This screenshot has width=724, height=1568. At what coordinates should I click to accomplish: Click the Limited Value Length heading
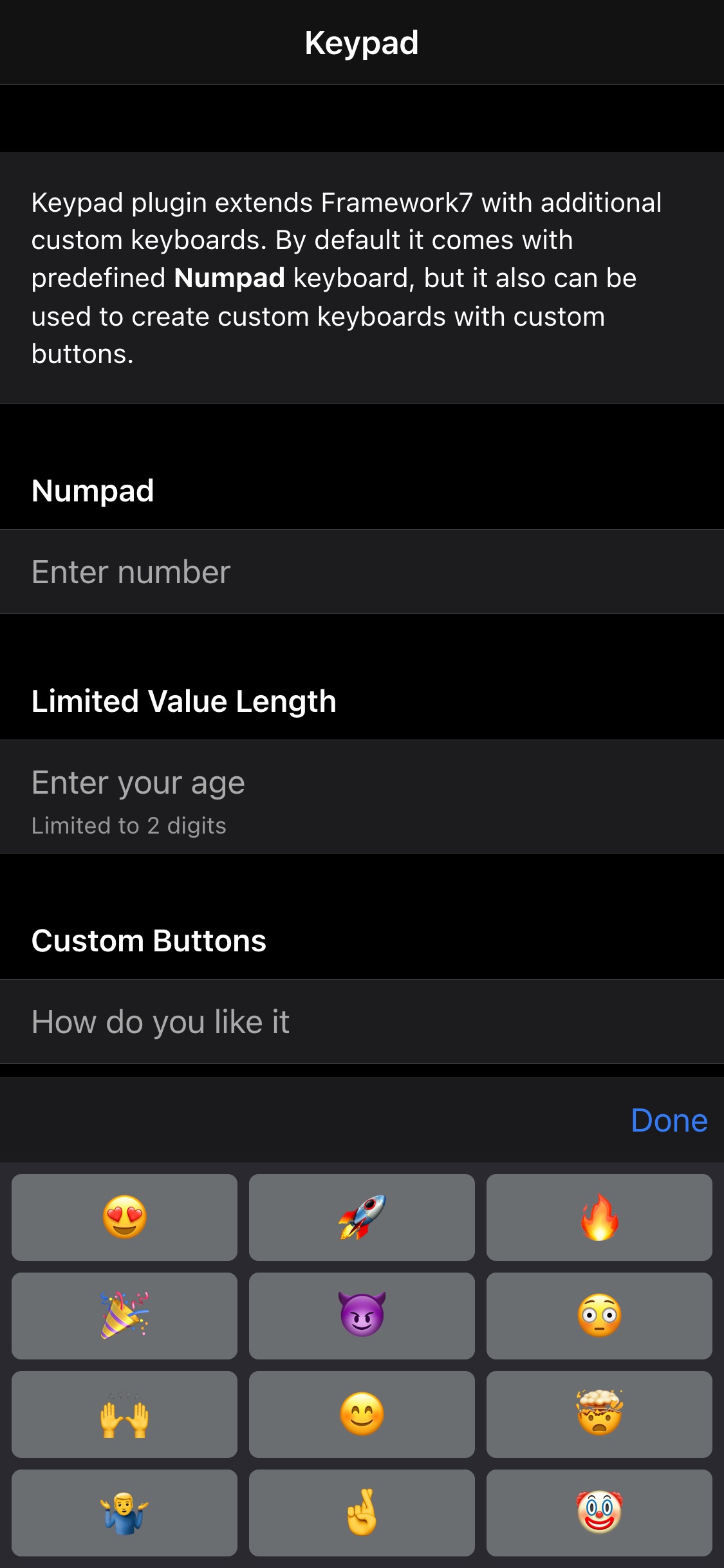coord(184,702)
